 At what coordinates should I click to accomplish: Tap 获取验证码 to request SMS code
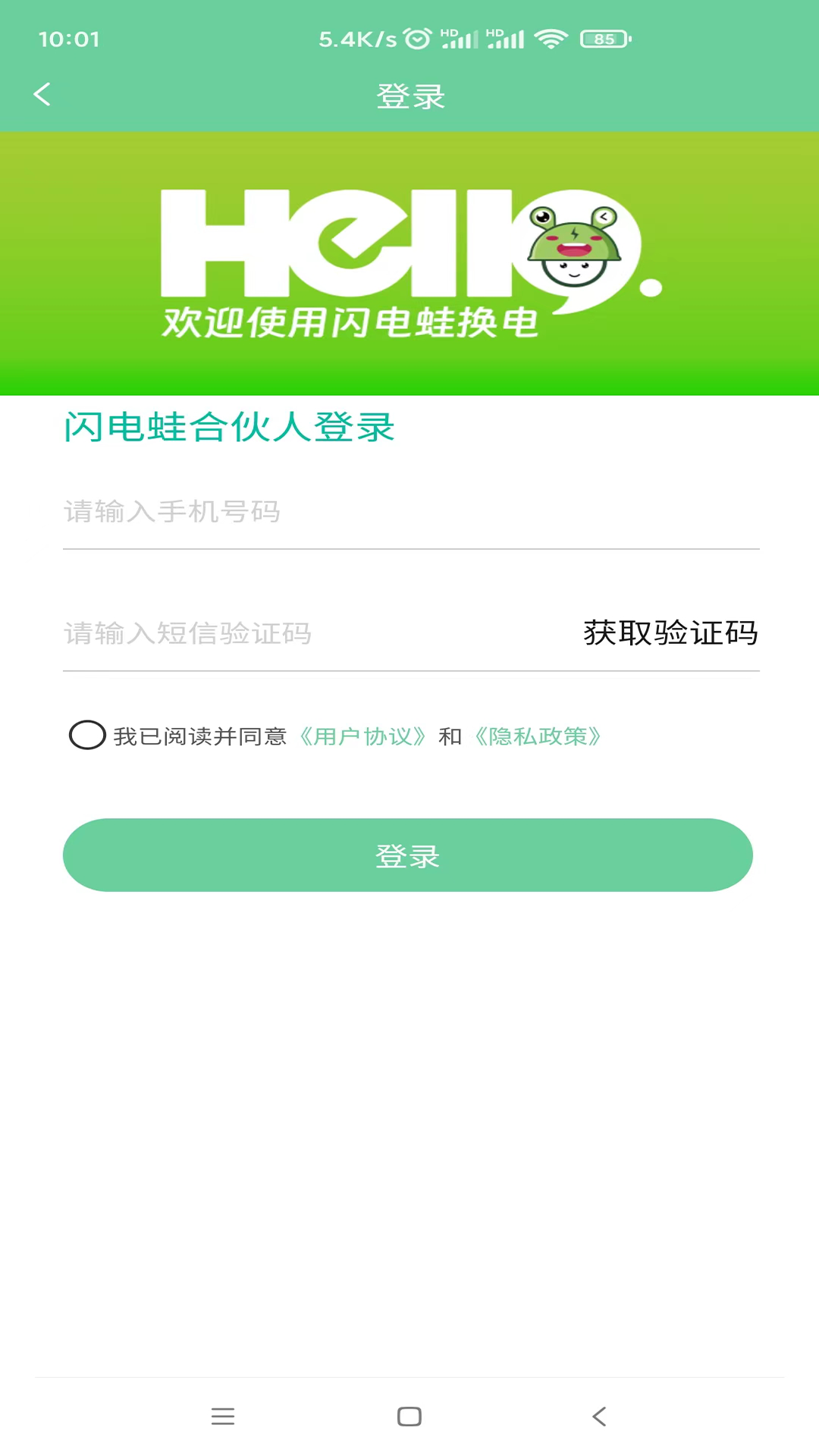click(x=670, y=634)
